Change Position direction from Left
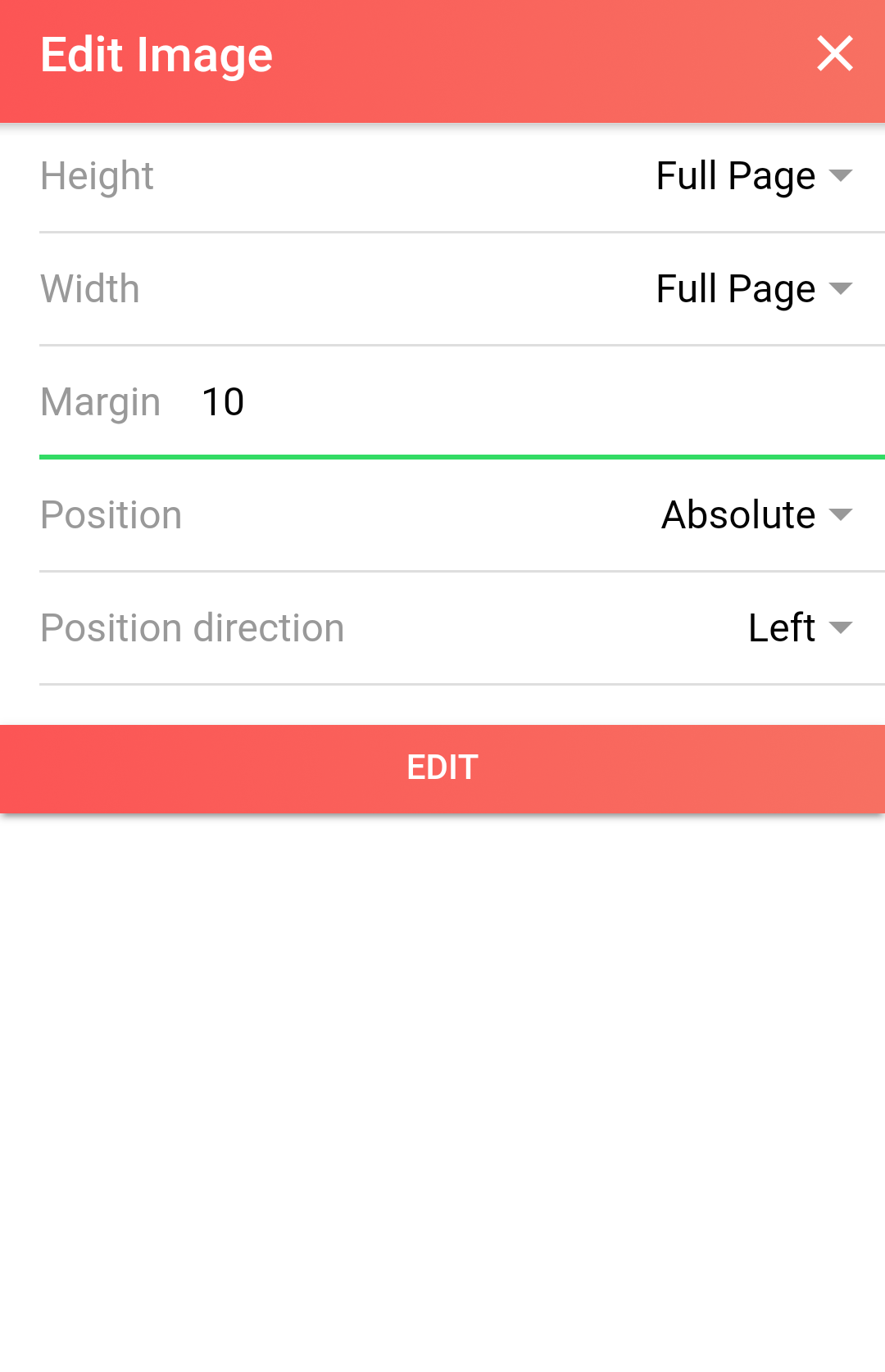This screenshot has height=1372, width=885. click(800, 628)
